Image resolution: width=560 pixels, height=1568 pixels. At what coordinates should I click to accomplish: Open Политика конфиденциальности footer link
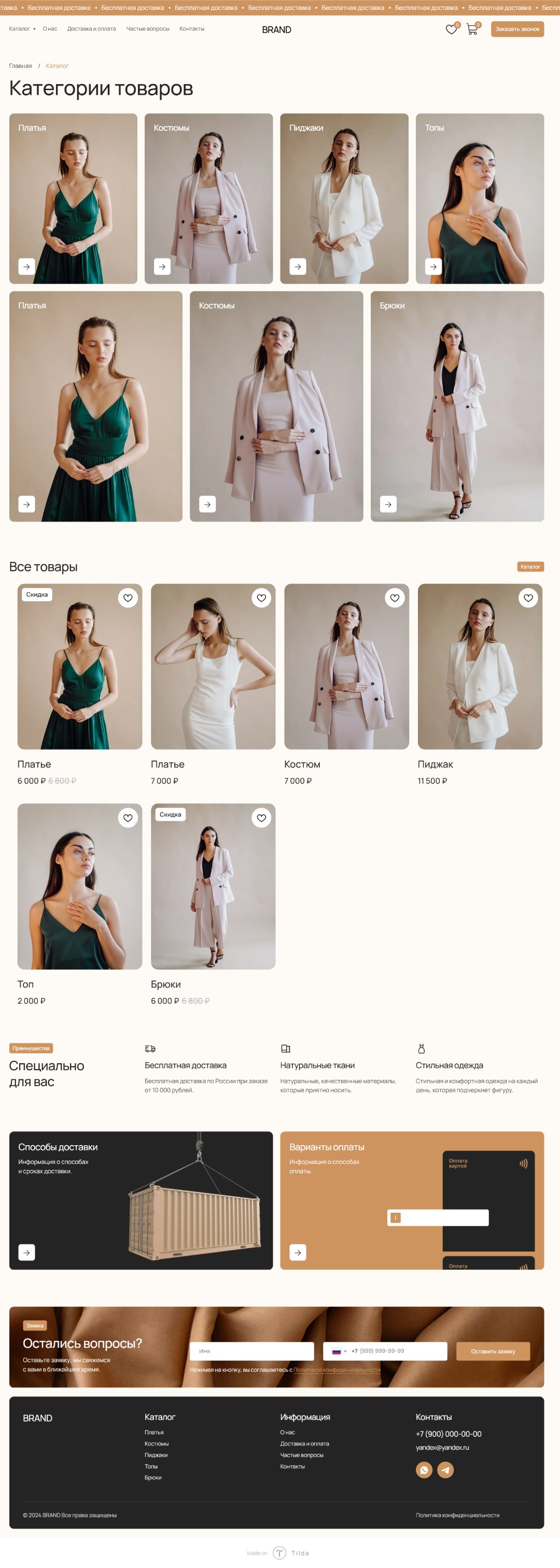(x=457, y=1515)
